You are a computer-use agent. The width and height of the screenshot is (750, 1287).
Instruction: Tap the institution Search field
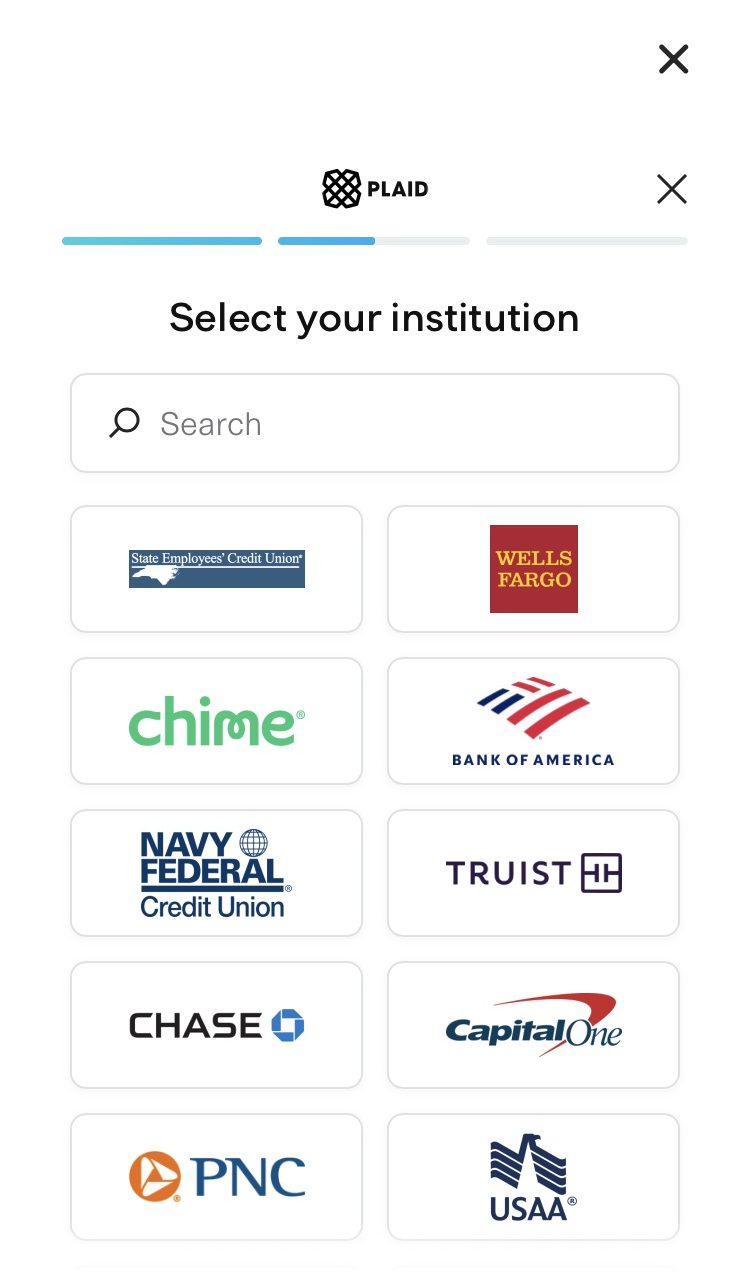point(375,423)
